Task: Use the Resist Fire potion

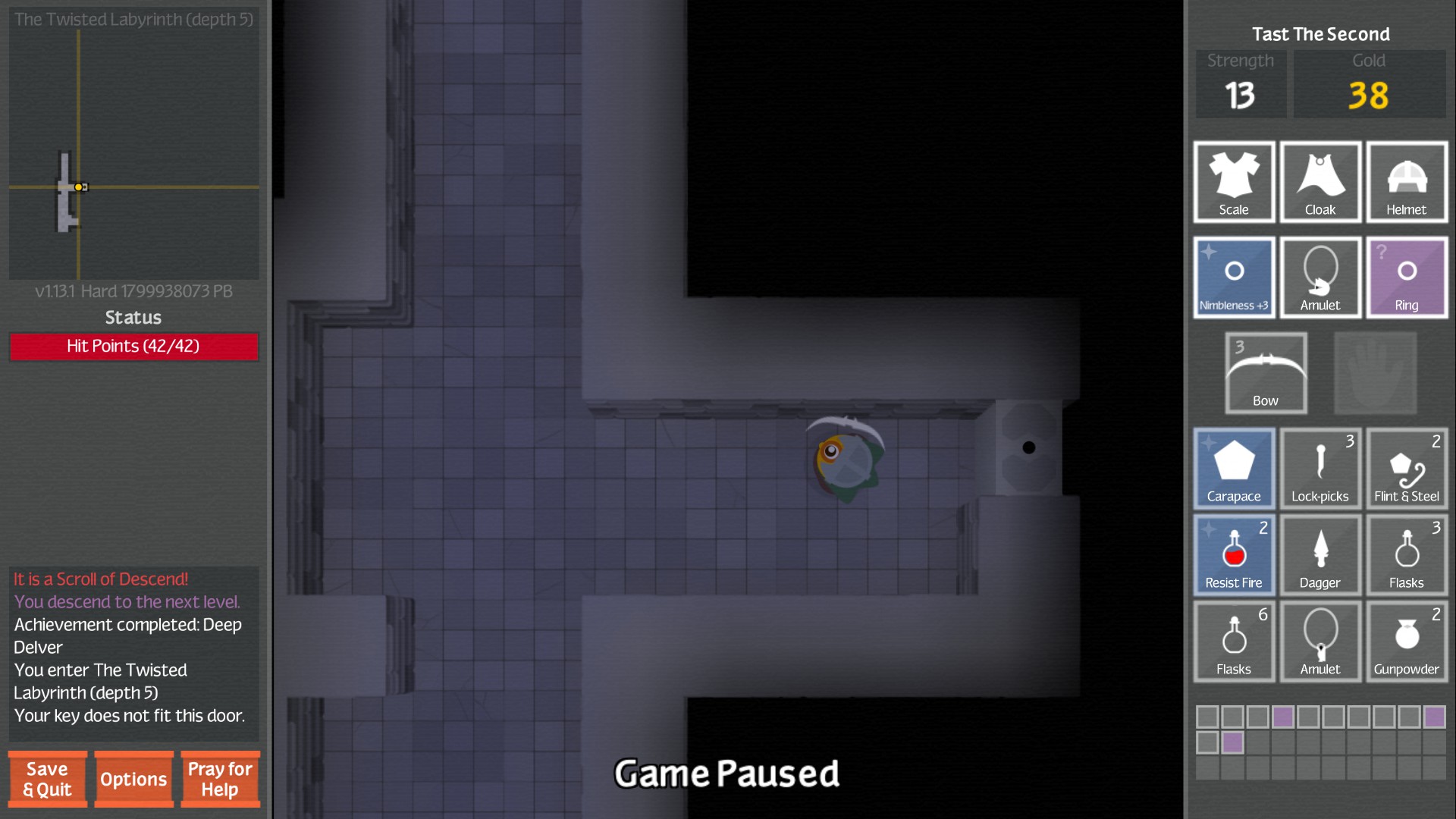Action: pyautogui.click(x=1234, y=555)
